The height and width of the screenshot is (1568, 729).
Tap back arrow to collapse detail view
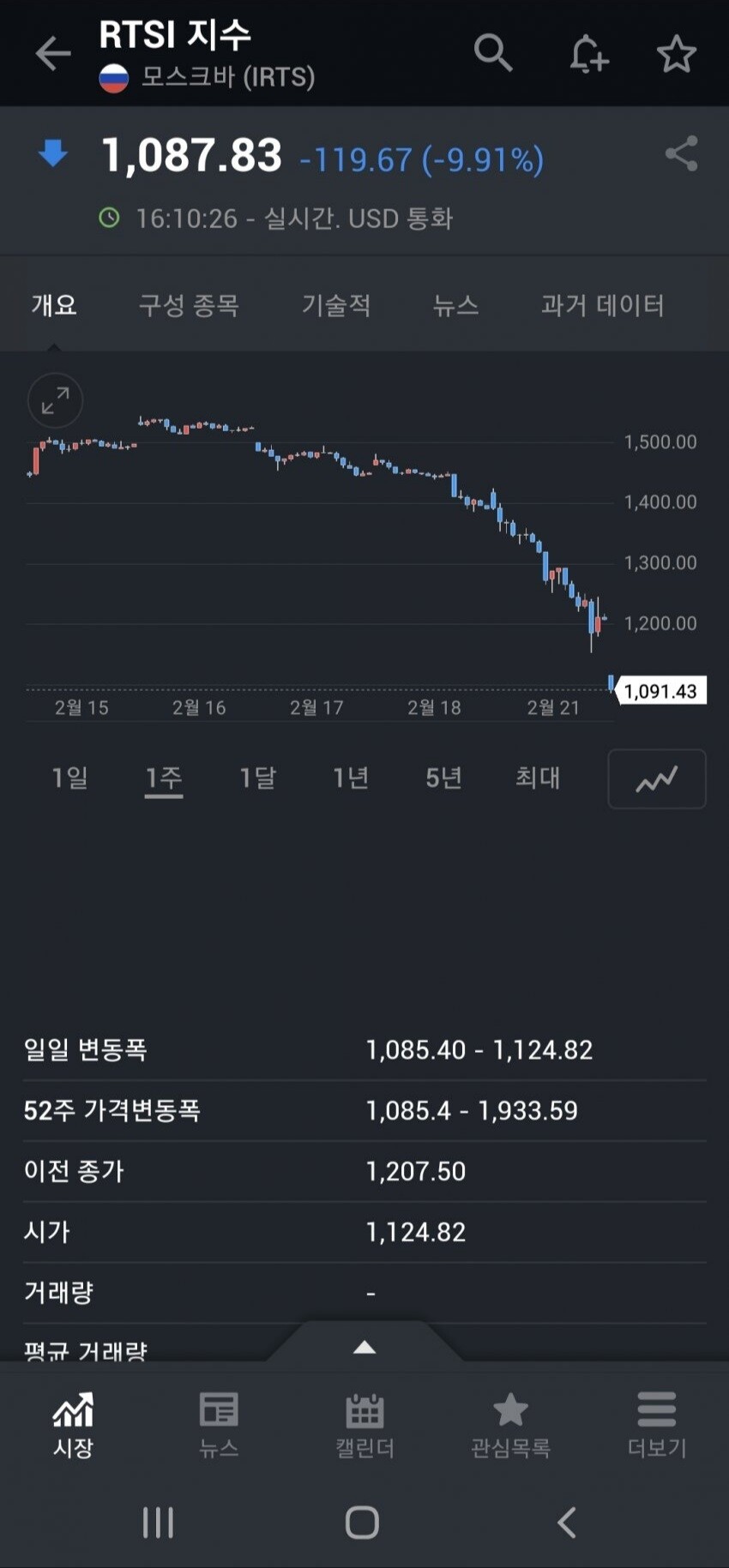tap(53, 53)
